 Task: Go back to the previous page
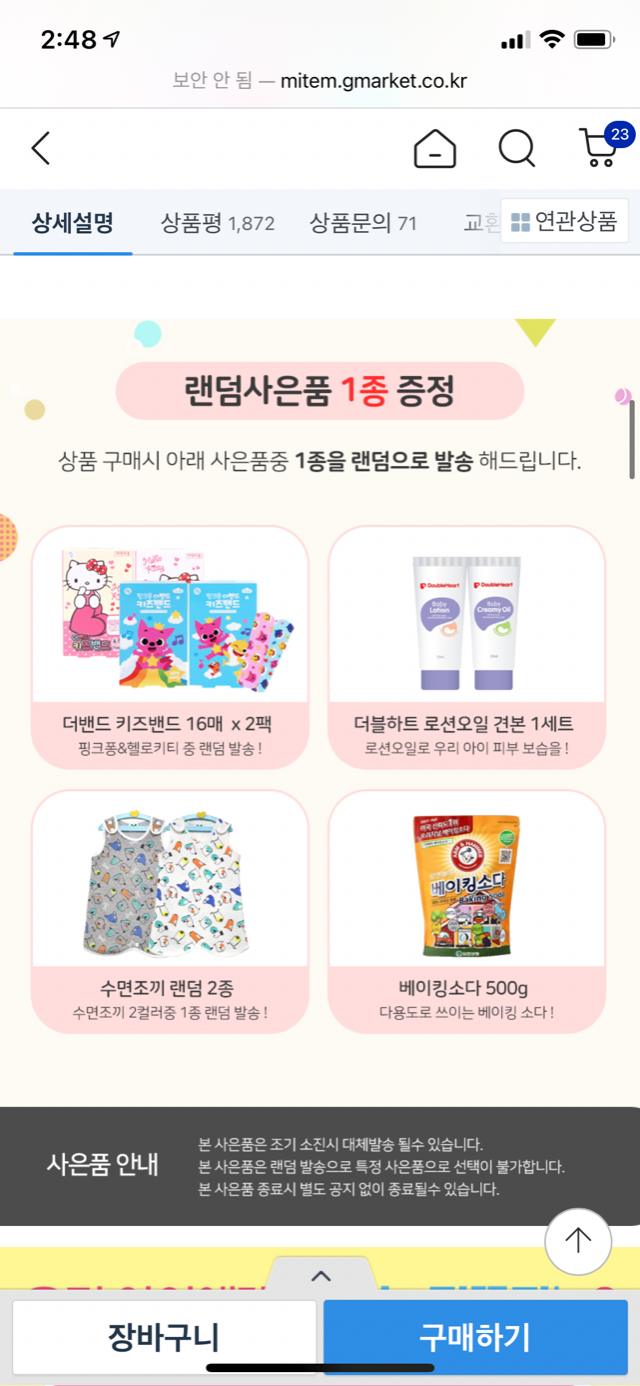coord(40,149)
